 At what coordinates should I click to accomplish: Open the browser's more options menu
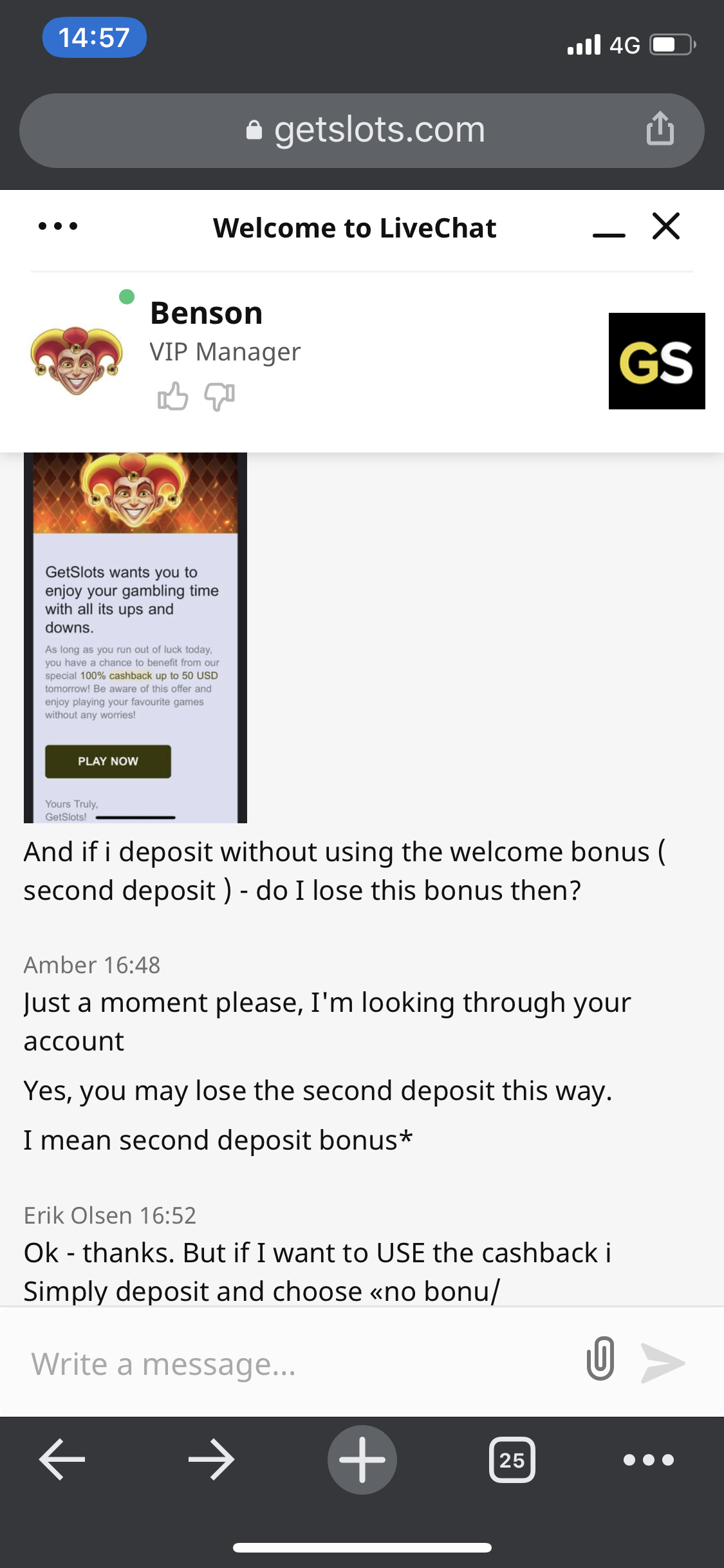[x=648, y=1459]
